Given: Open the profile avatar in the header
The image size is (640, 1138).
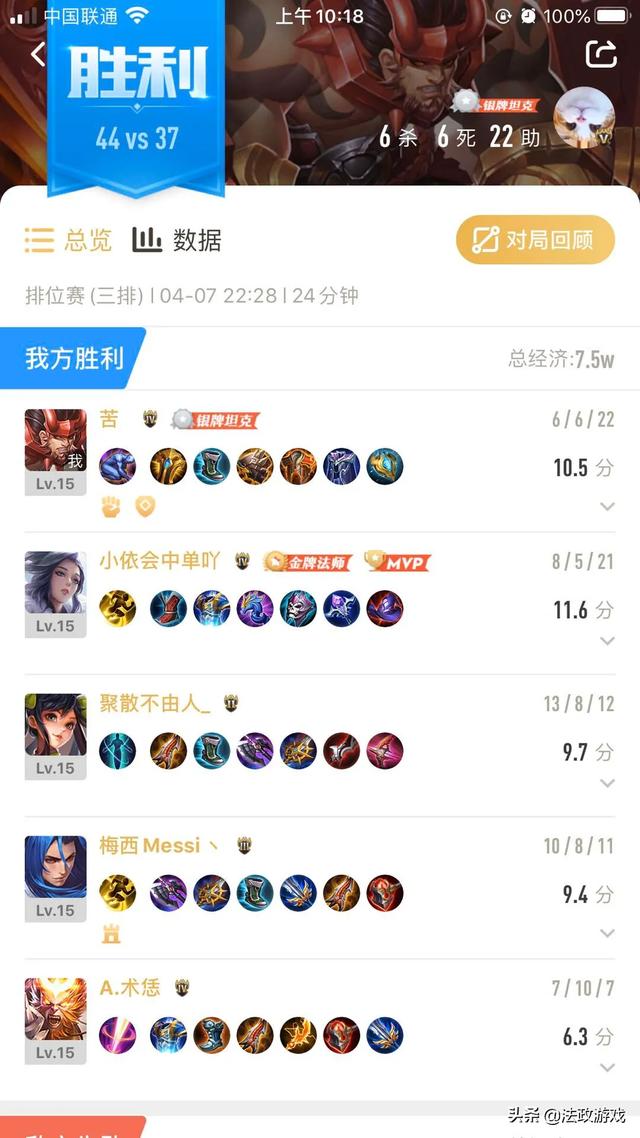Looking at the screenshot, I should click(x=583, y=118).
